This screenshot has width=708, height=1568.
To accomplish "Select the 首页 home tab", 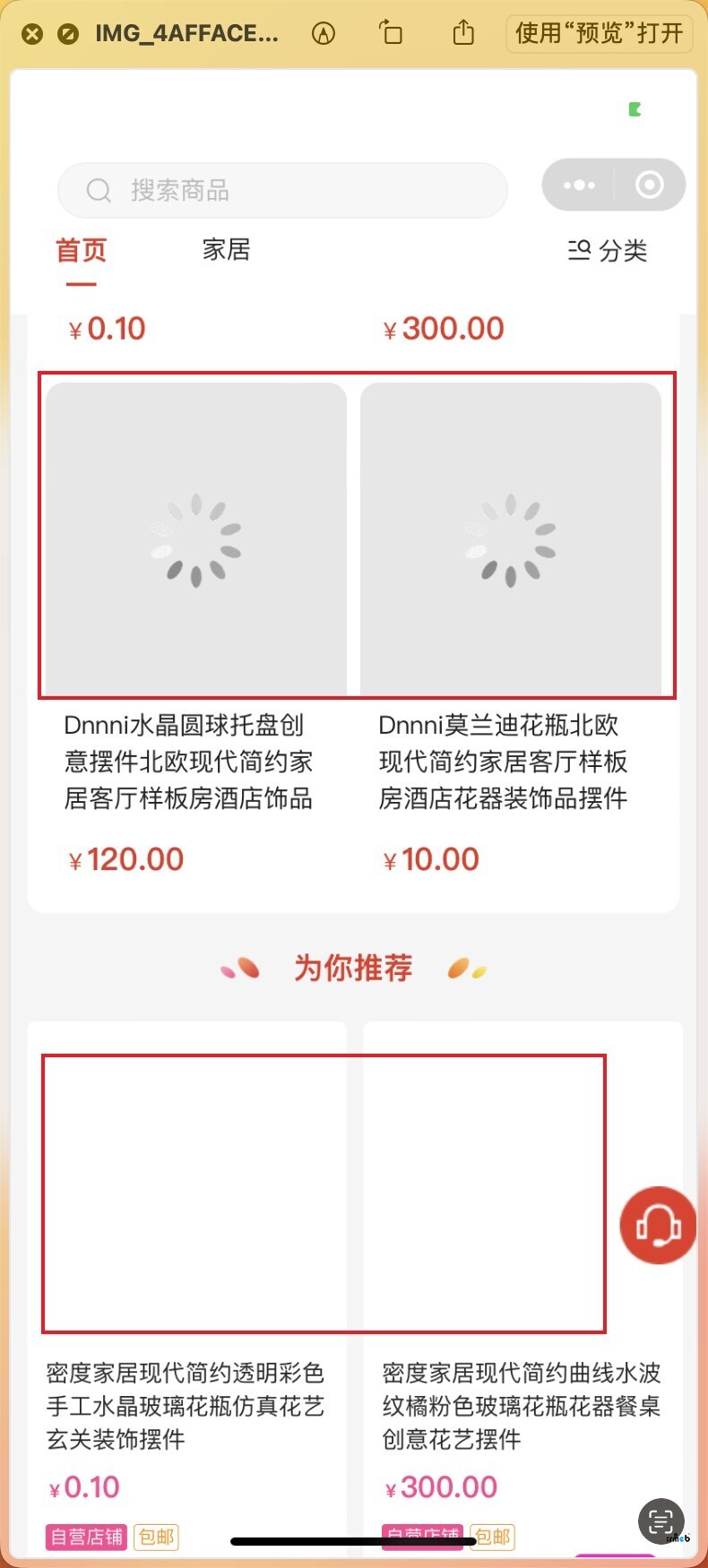I will pyautogui.click(x=80, y=251).
